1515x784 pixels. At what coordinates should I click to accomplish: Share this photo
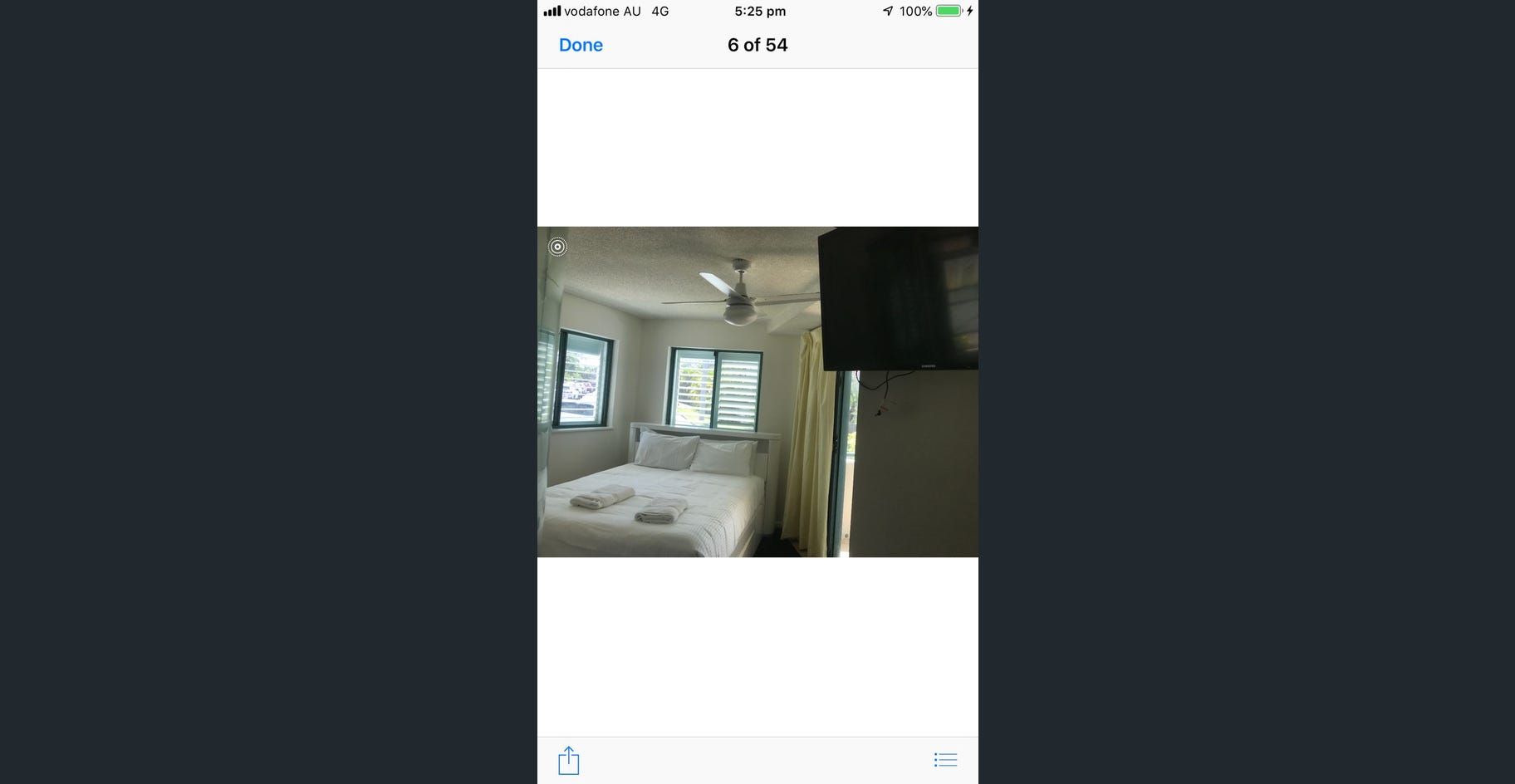tap(569, 760)
